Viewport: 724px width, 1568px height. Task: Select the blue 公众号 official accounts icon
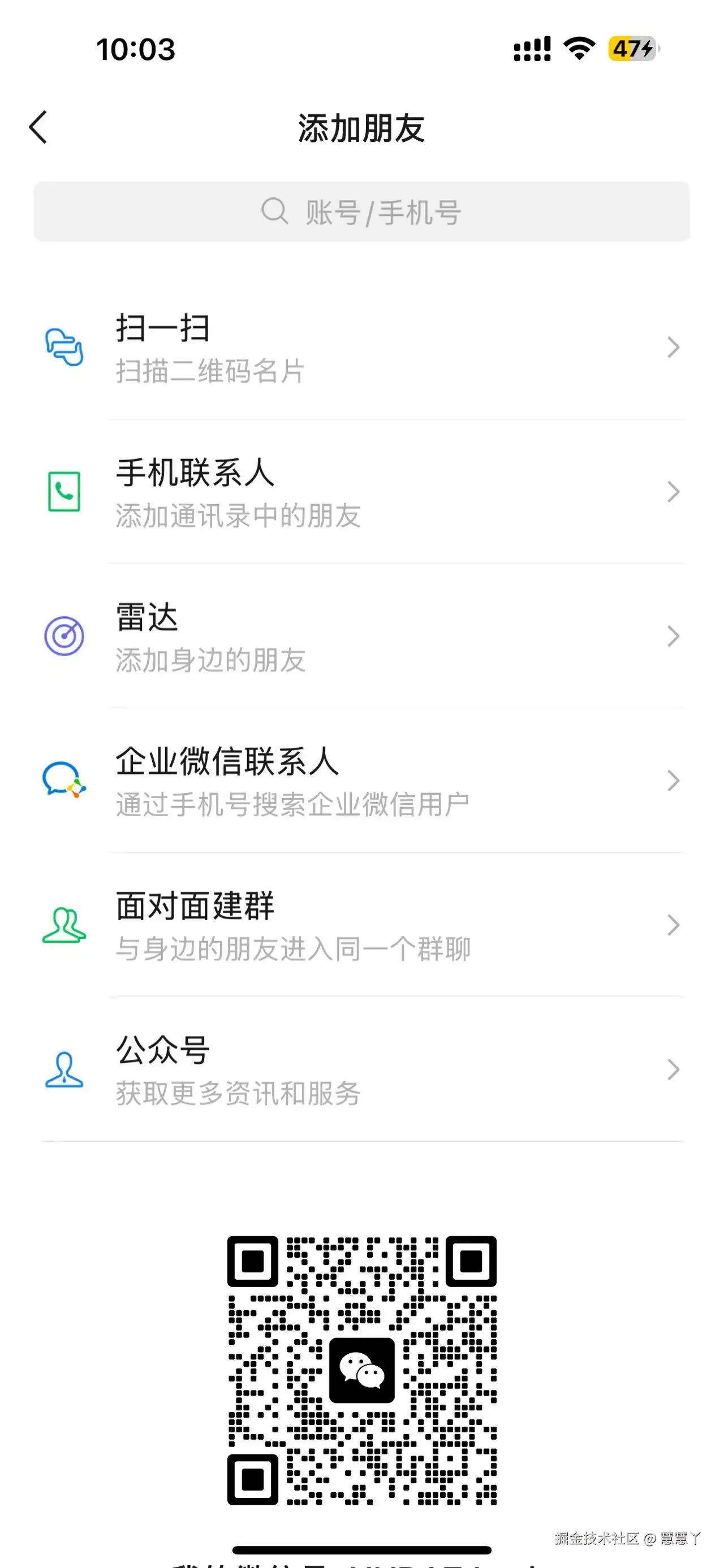point(64,1069)
